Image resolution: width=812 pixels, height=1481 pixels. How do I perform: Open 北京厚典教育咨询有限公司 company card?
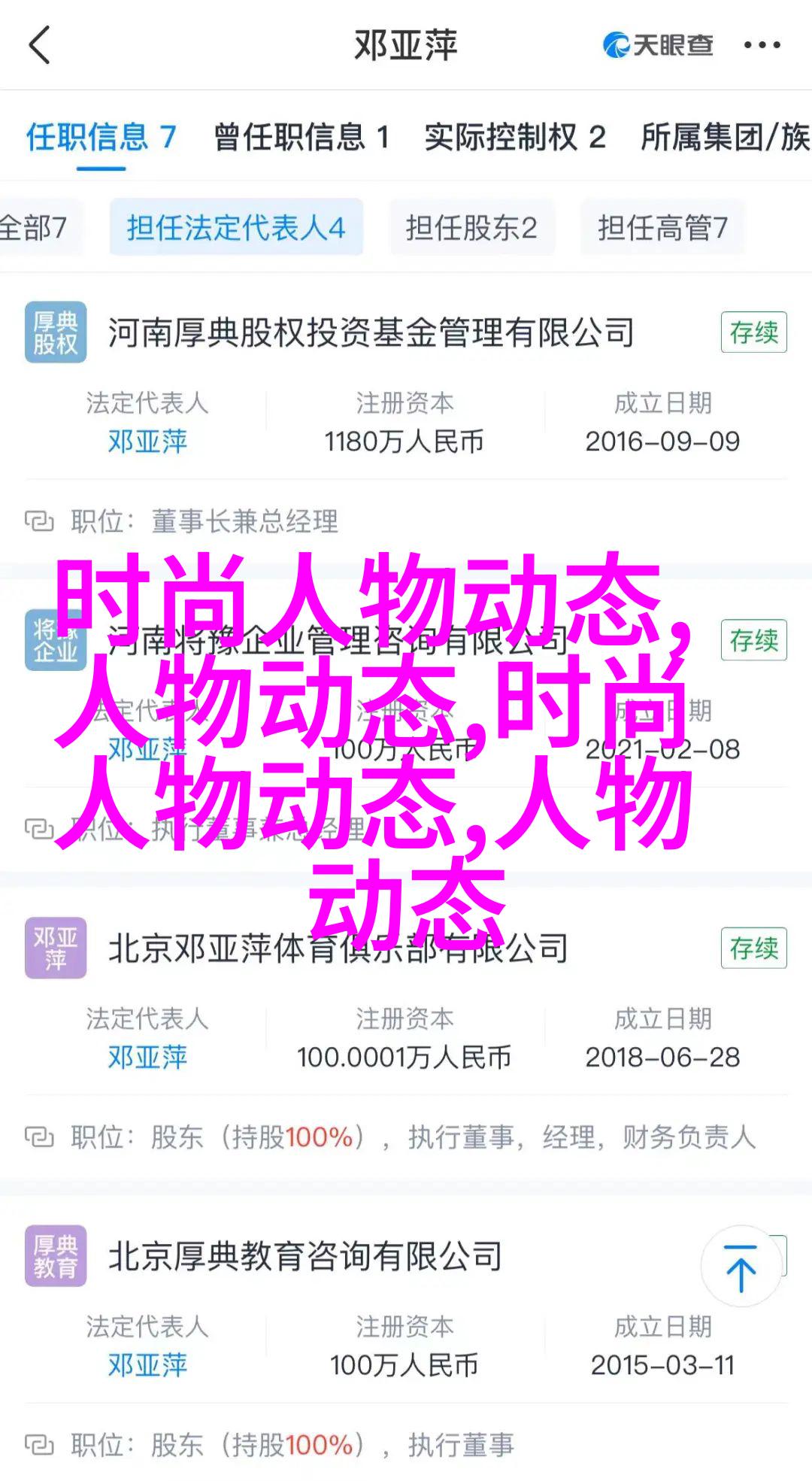(x=305, y=1256)
